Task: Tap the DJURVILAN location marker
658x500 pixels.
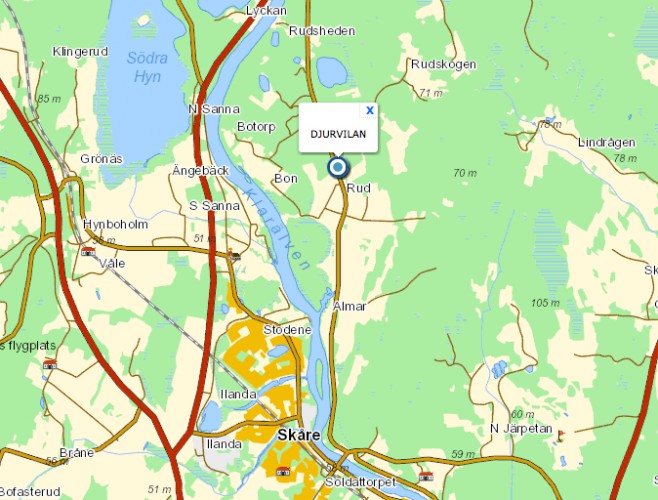Action: [x=337, y=167]
